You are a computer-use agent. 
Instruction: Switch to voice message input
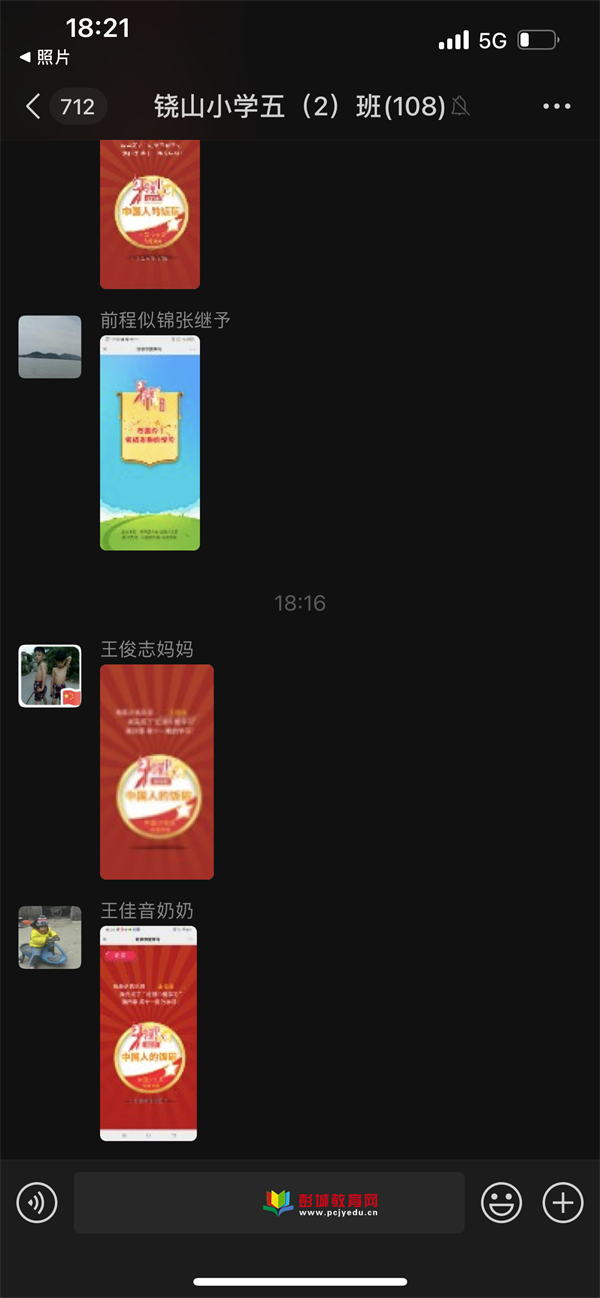point(37,1202)
